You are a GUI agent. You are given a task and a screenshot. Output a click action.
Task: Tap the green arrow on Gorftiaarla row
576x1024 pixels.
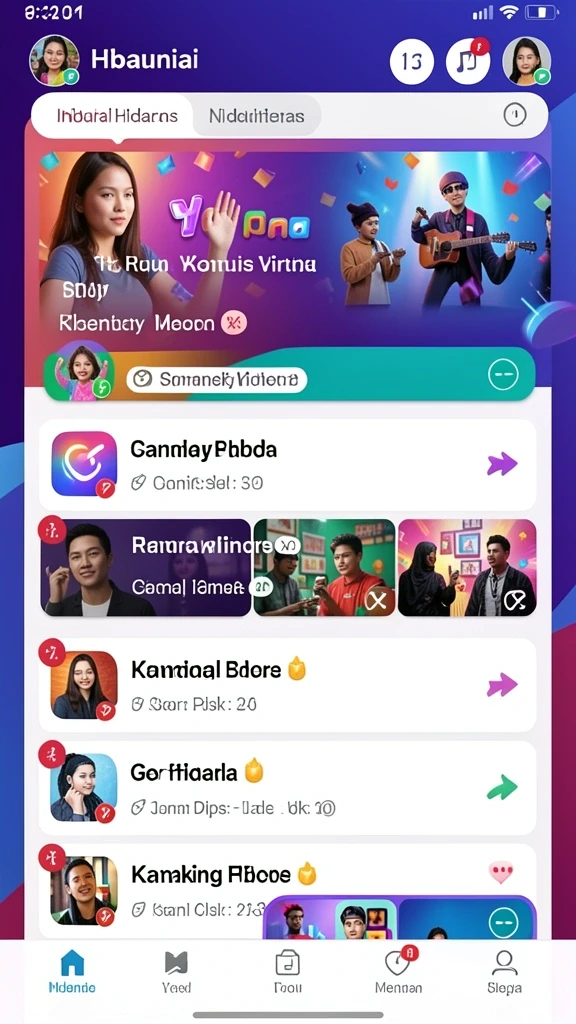coord(502,788)
